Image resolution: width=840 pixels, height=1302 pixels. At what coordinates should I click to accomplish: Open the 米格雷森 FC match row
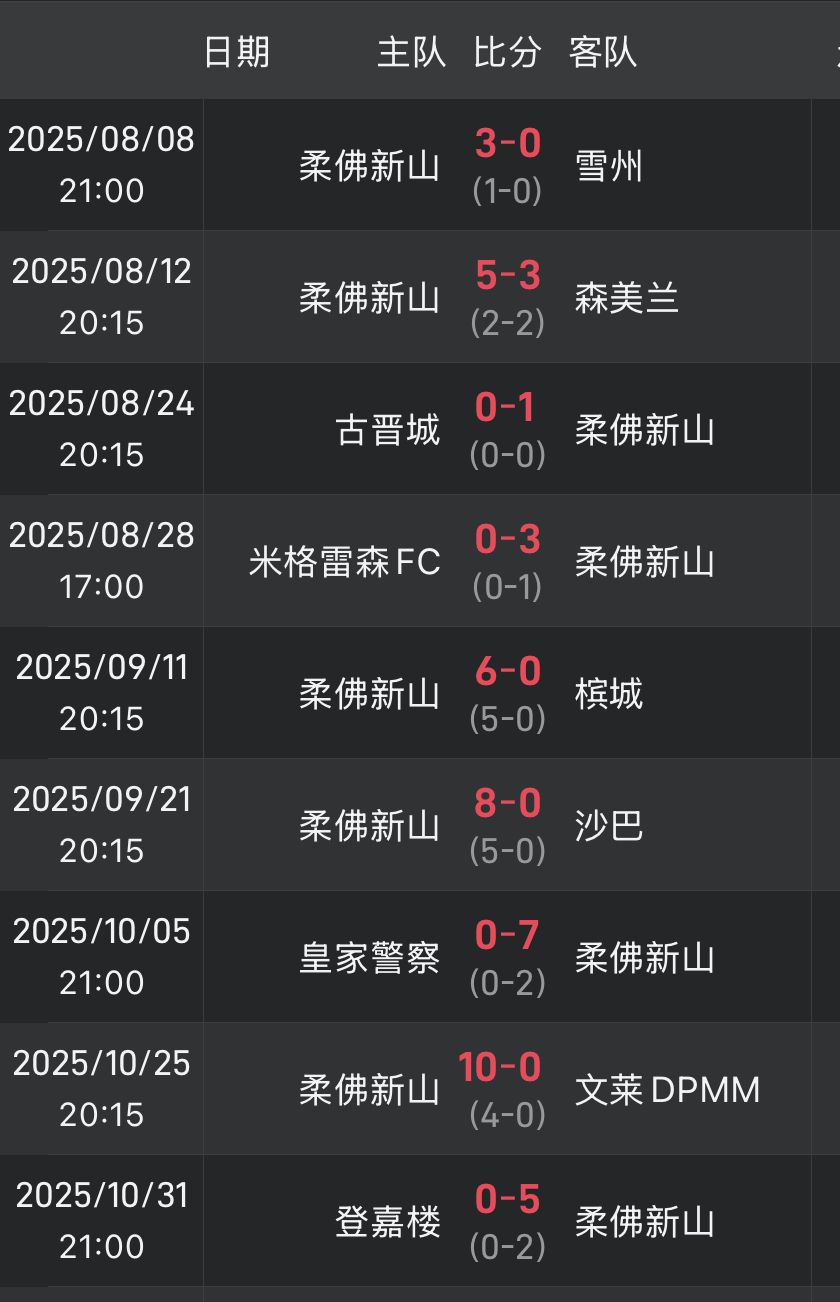[507, 561]
